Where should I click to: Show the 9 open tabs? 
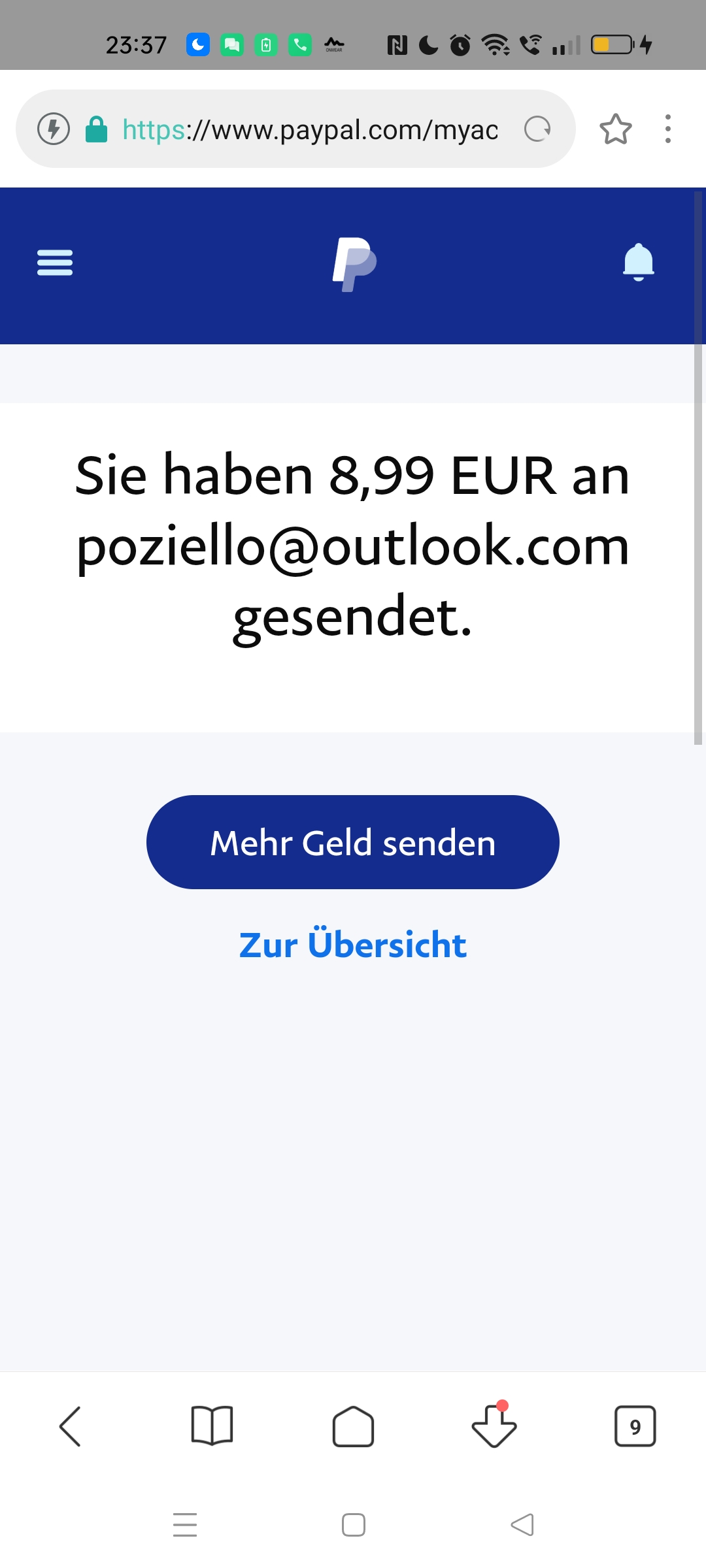click(x=635, y=1426)
